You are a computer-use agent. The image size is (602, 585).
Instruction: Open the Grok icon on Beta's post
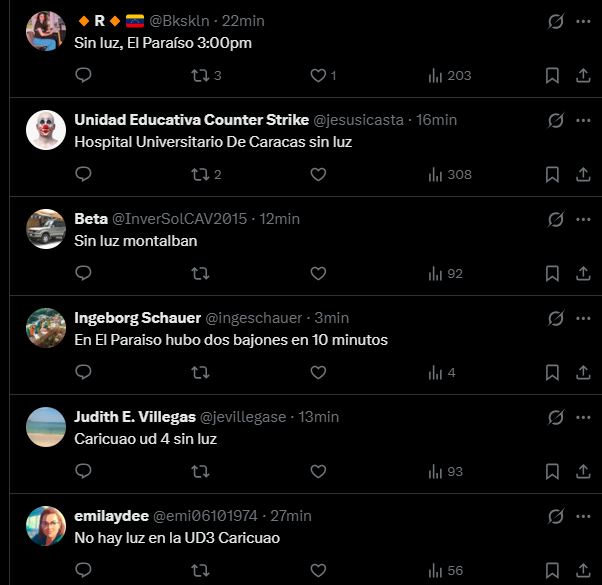pyautogui.click(x=556, y=219)
